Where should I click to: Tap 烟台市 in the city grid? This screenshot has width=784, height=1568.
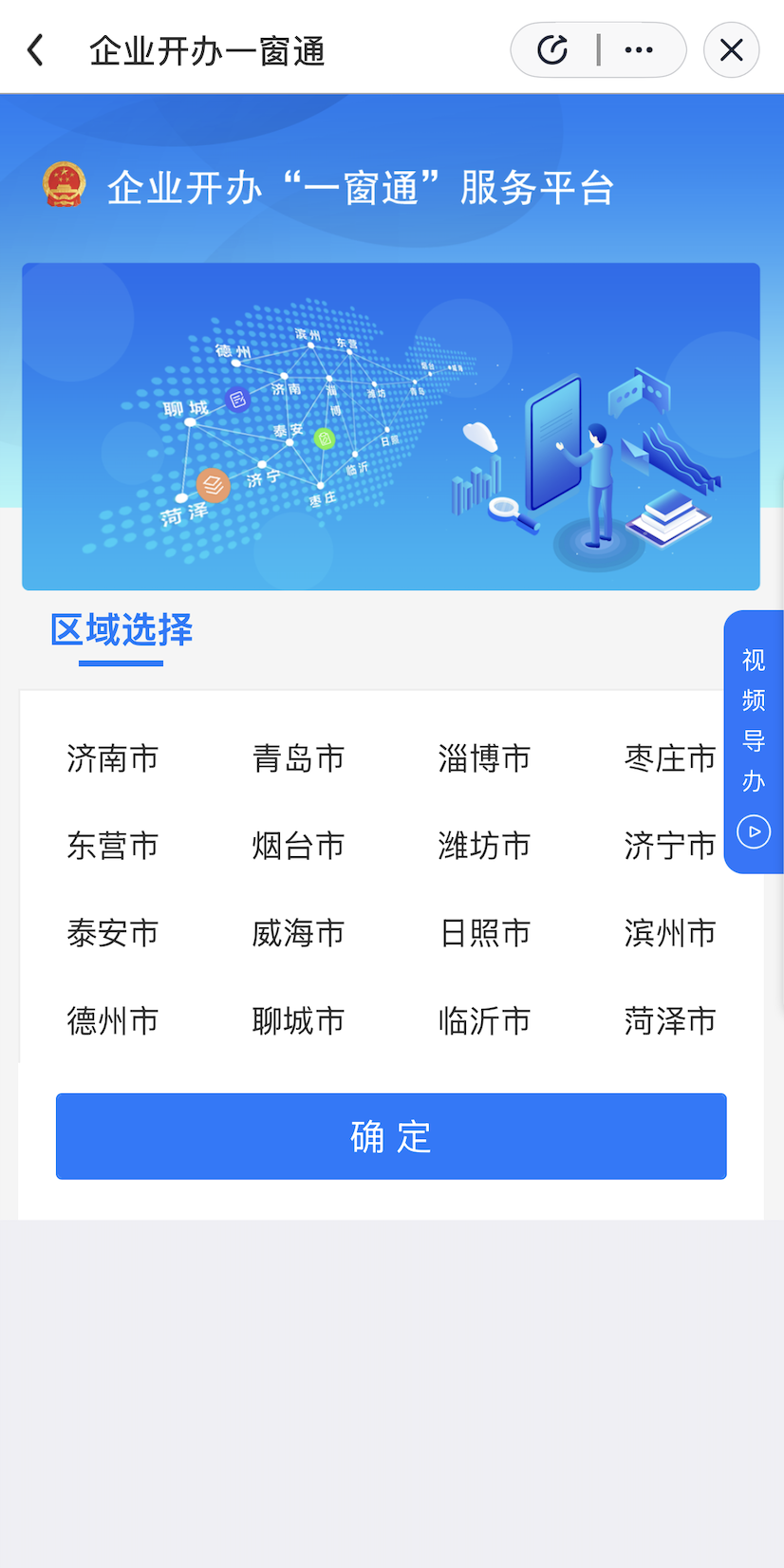click(299, 846)
